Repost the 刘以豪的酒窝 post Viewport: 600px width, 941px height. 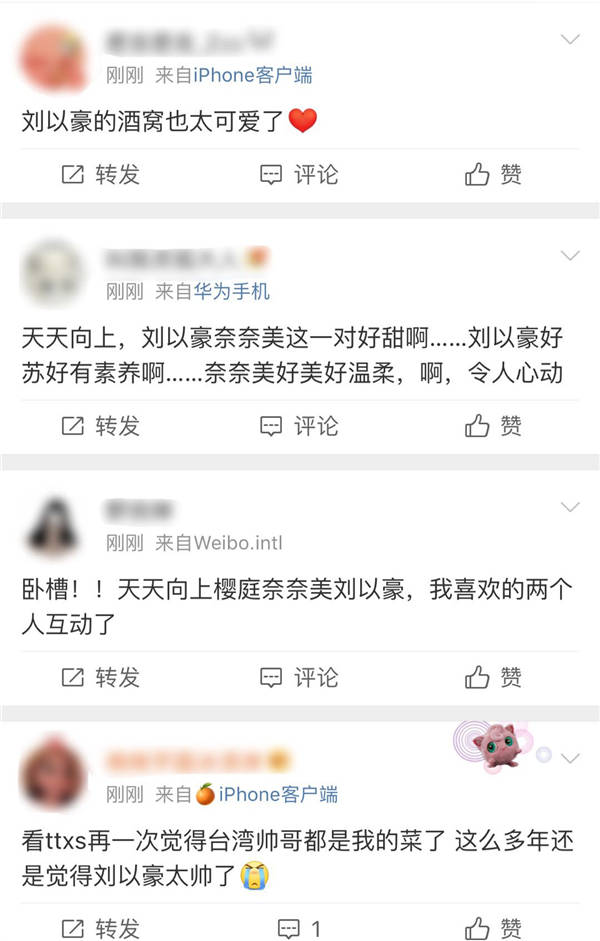(x=100, y=175)
